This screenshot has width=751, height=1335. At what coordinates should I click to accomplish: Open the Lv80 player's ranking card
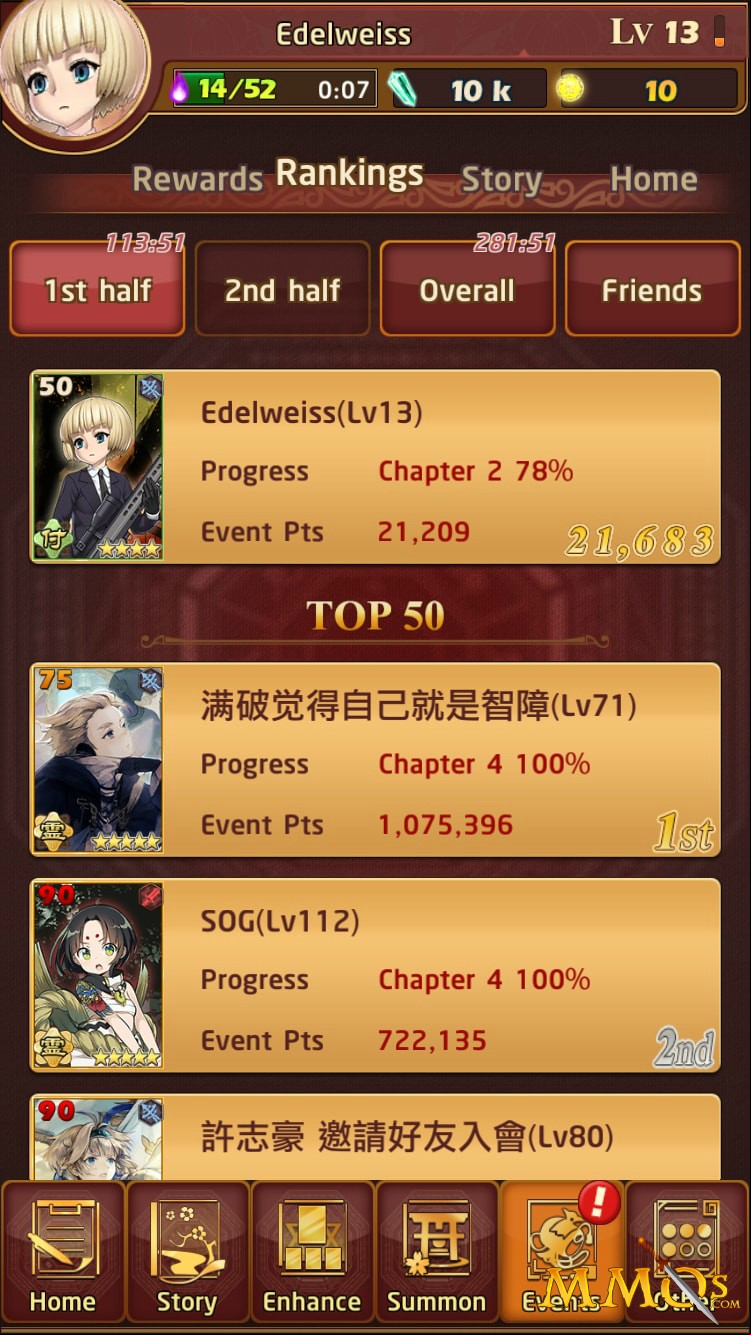375,1137
